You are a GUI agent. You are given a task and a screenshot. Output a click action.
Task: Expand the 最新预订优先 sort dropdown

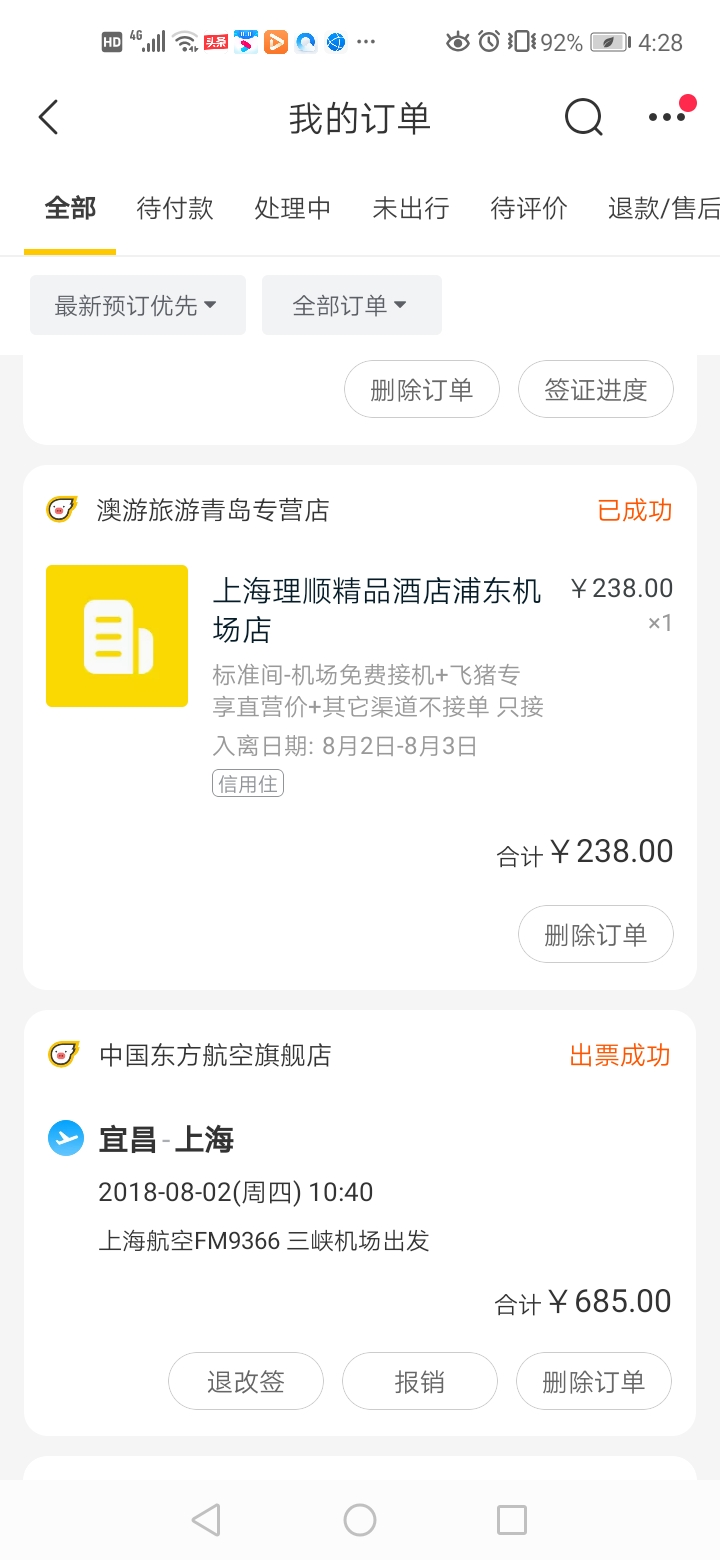tap(137, 305)
